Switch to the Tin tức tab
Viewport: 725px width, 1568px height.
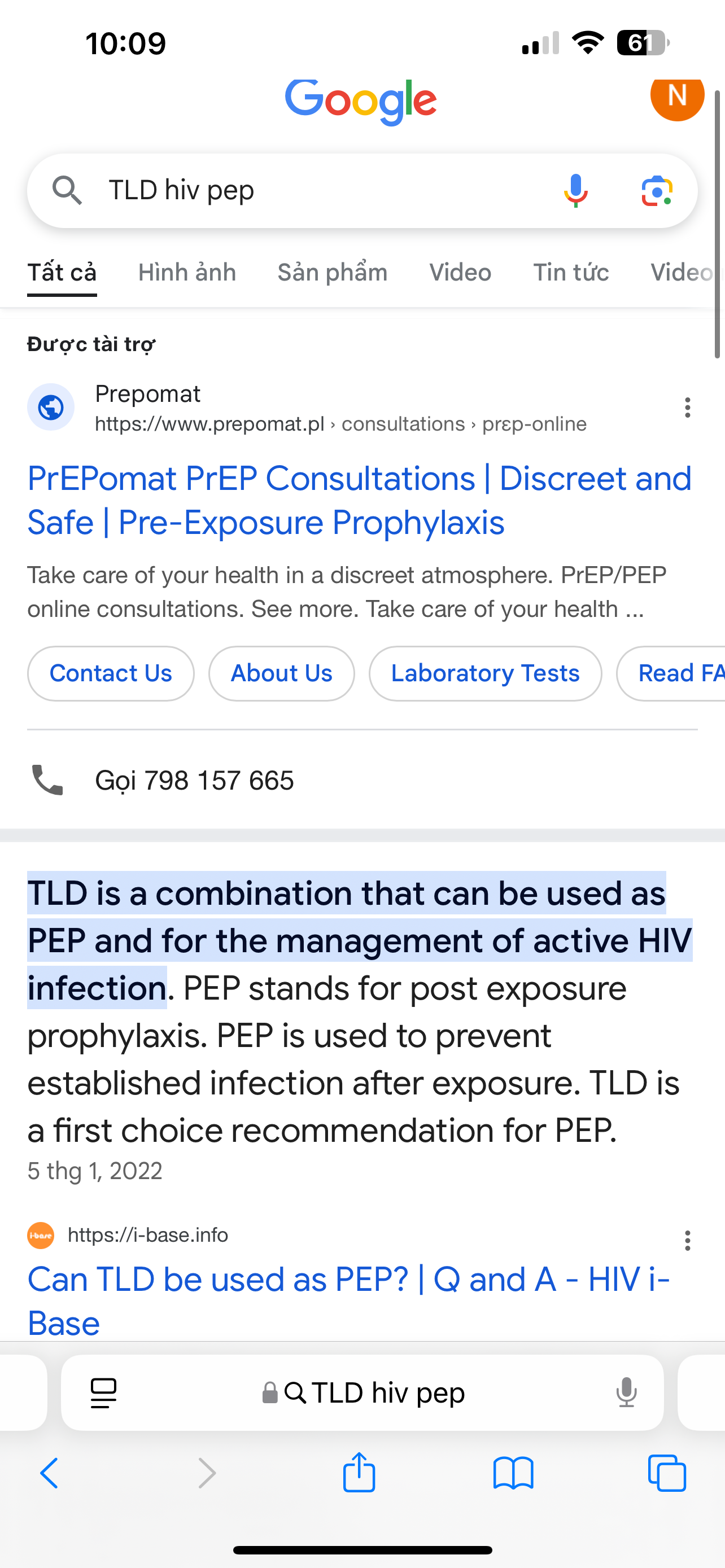571,272
